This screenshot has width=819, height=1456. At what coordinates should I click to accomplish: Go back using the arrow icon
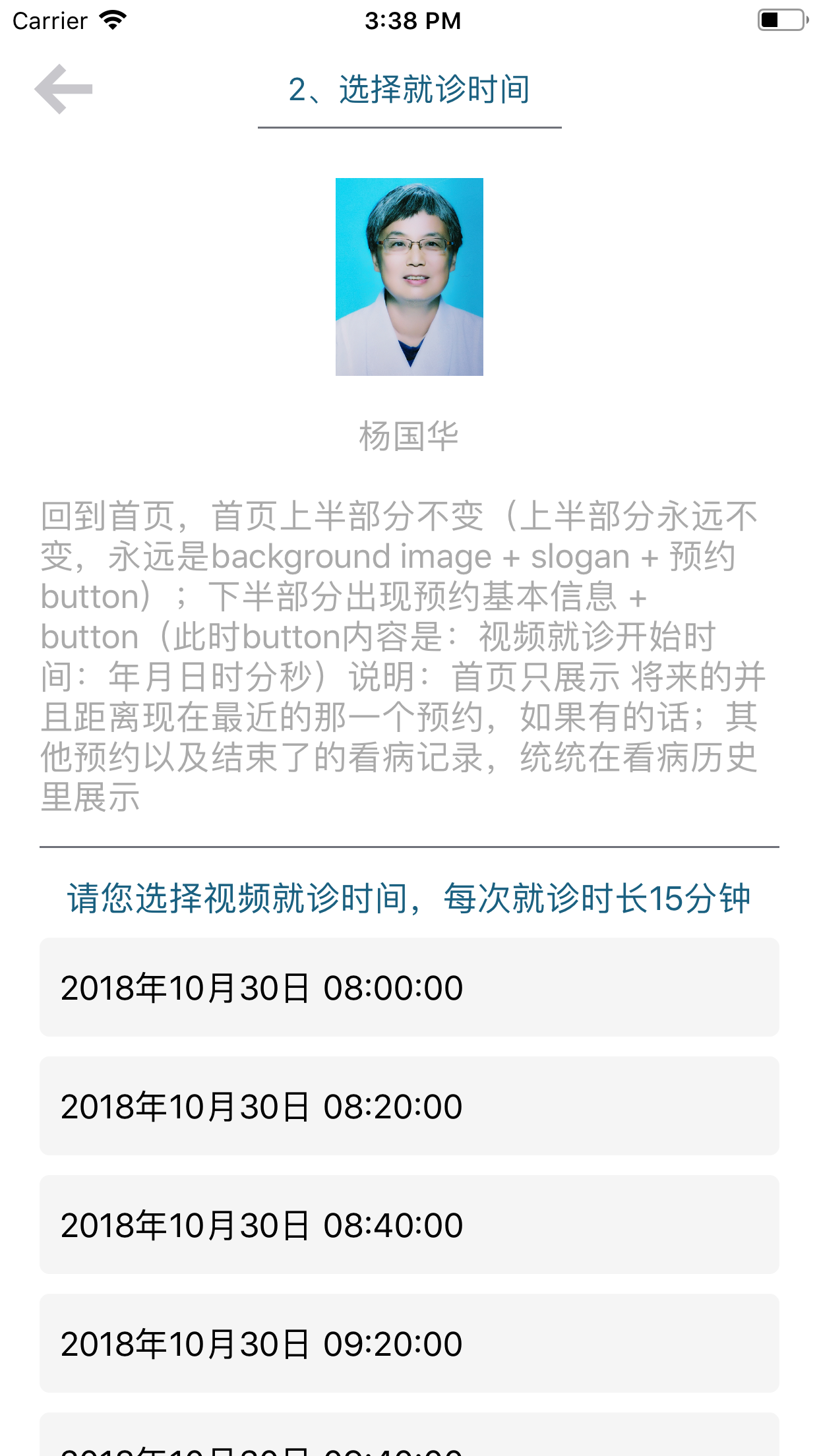click(x=63, y=89)
